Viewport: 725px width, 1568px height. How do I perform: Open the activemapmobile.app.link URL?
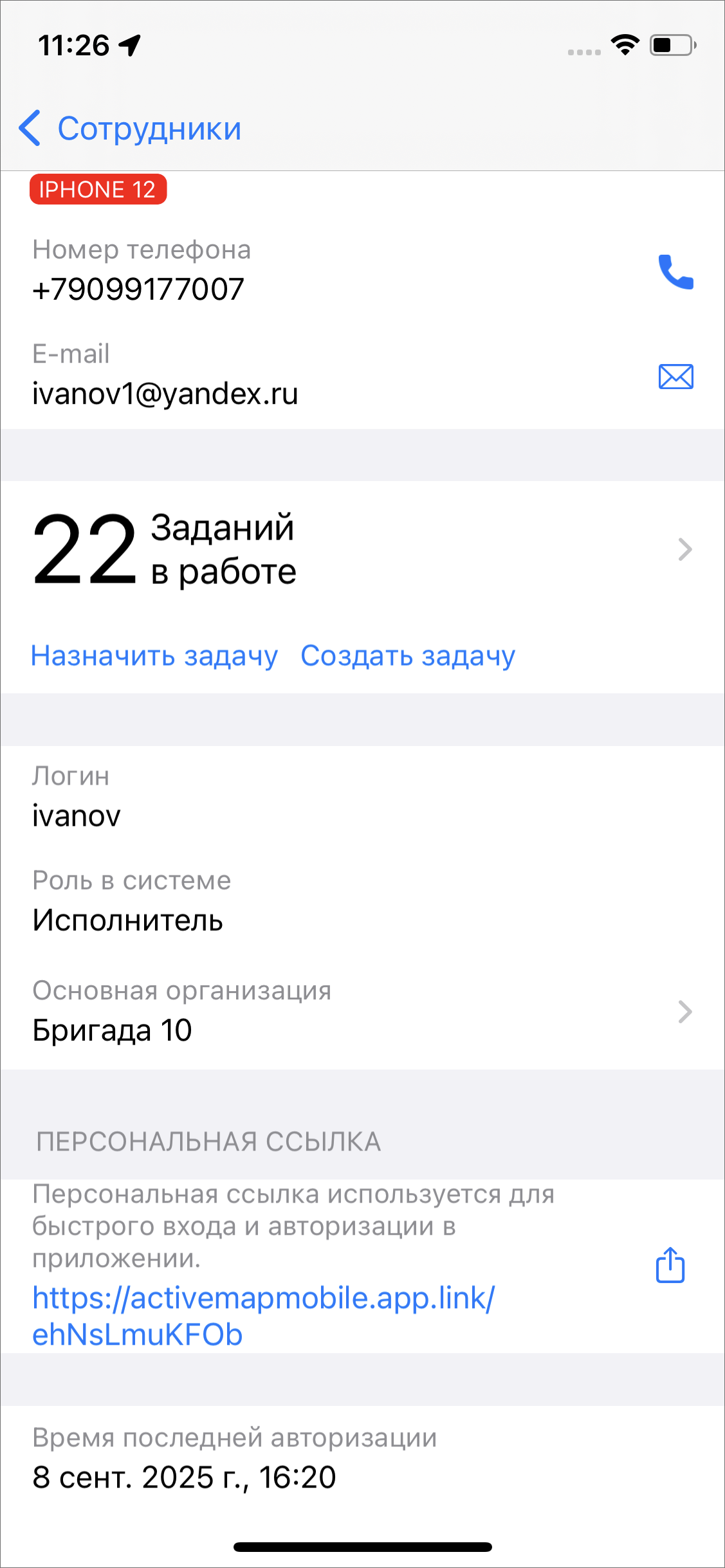pos(264,1316)
